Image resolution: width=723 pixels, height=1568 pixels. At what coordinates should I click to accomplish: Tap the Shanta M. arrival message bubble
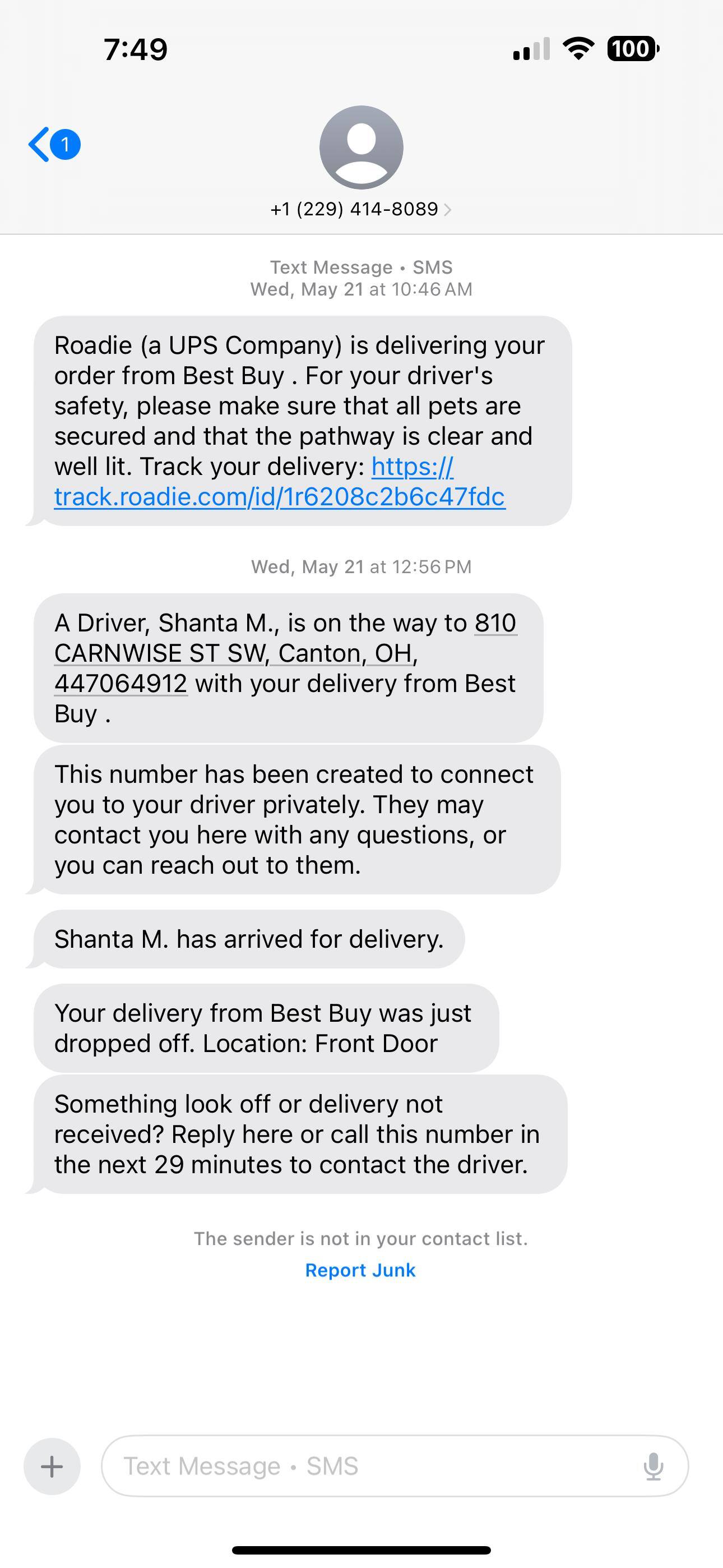[249, 939]
